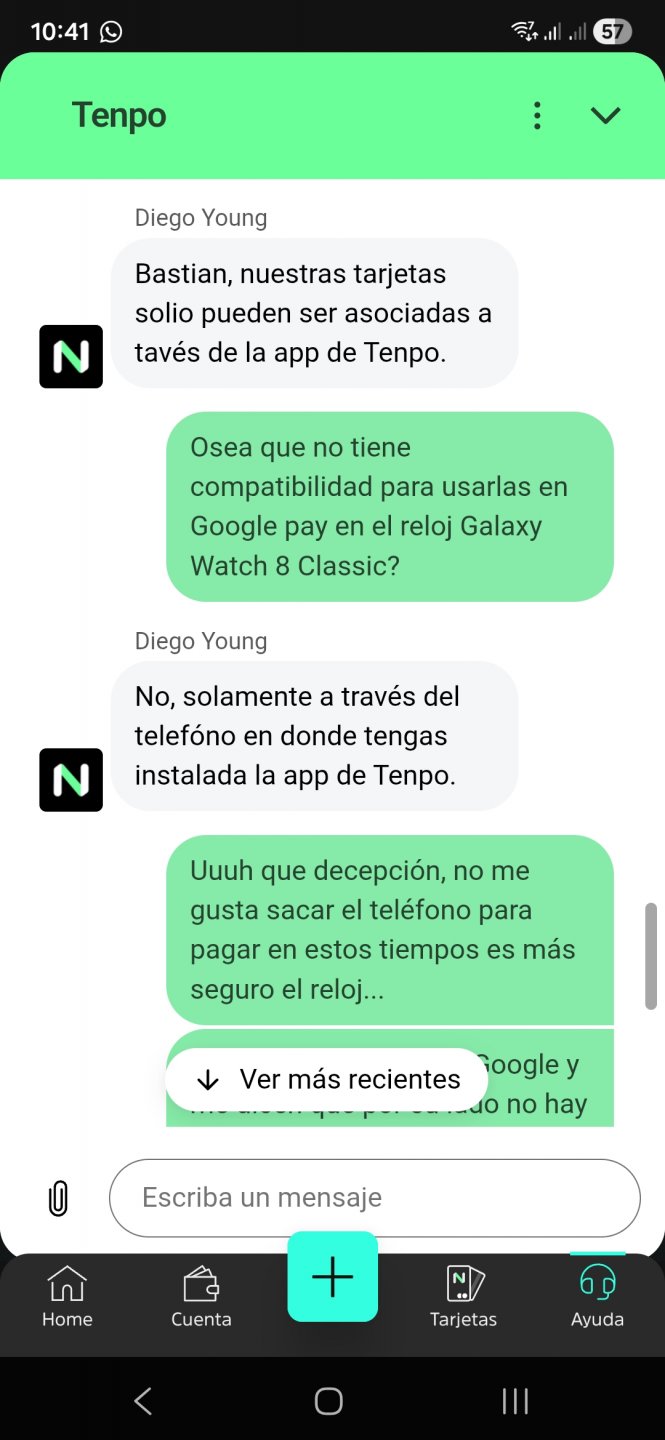Jump to newest messages via Ver más recientes
665x1440 pixels.
327,1079
